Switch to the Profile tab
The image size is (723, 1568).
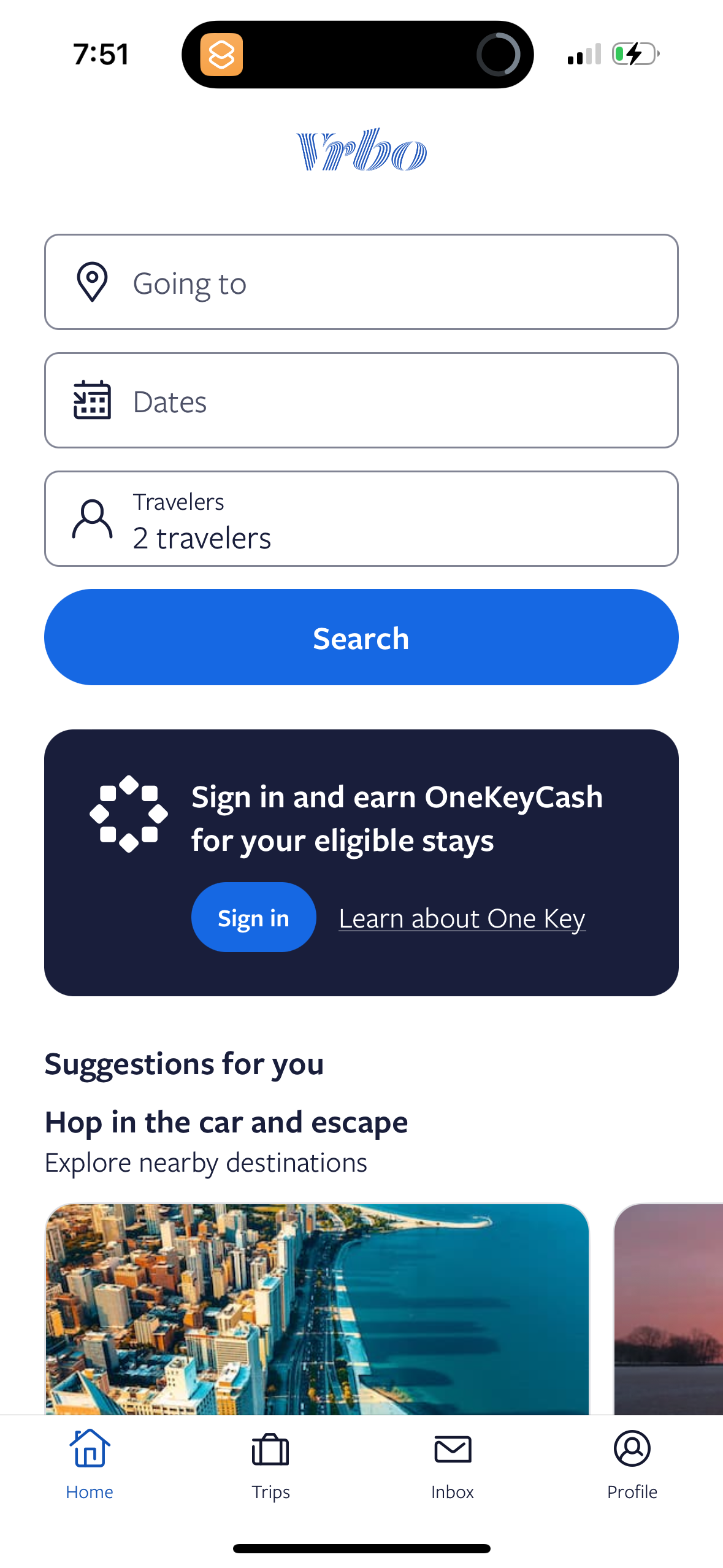click(632, 1466)
